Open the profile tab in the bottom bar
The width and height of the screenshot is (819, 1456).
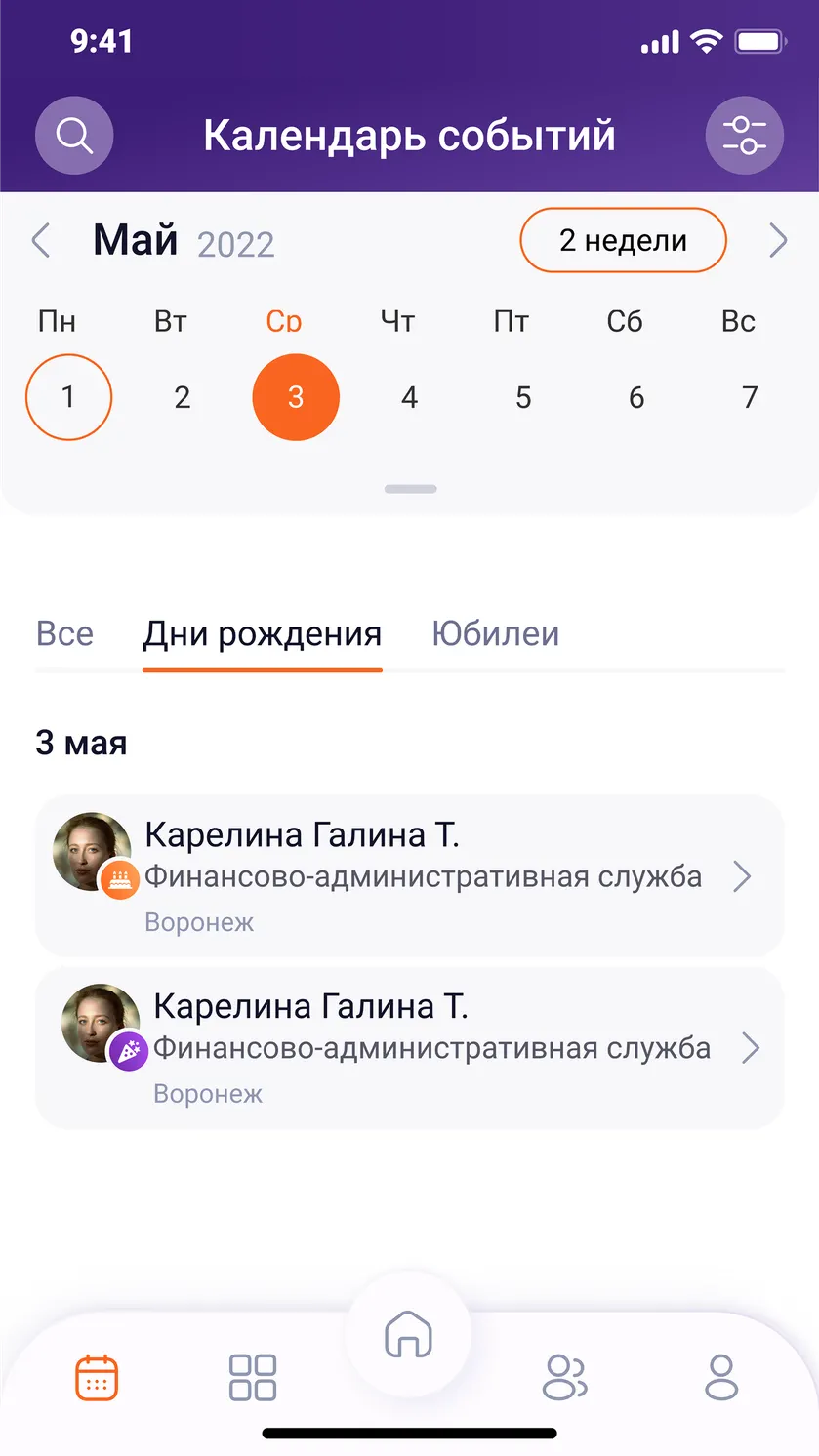click(x=721, y=1378)
